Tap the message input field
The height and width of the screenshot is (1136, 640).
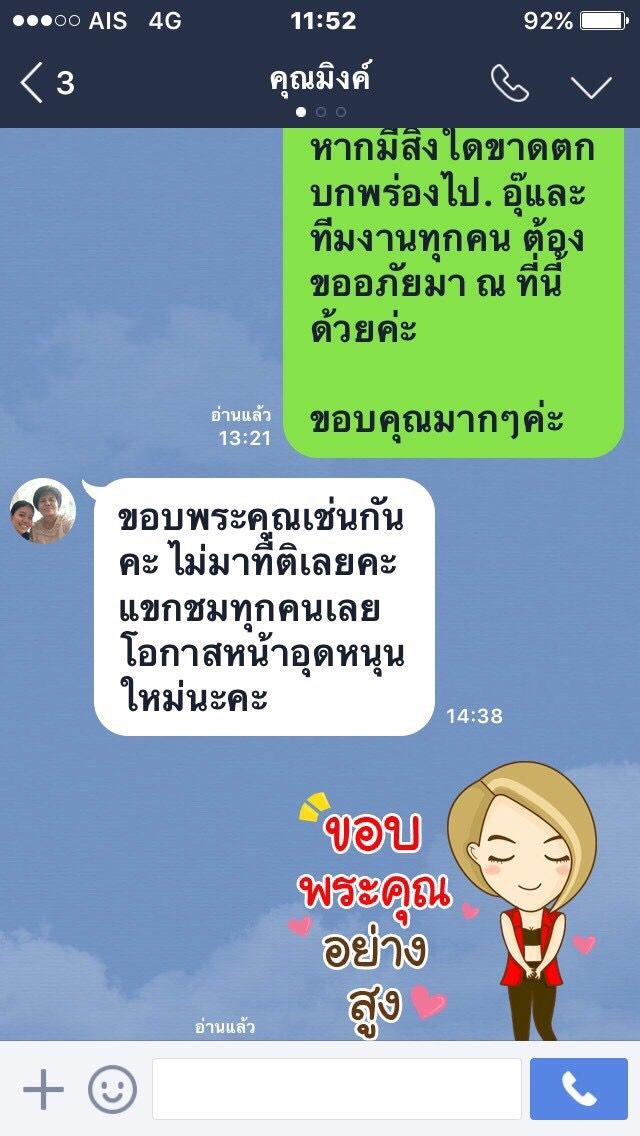[x=336, y=1089]
